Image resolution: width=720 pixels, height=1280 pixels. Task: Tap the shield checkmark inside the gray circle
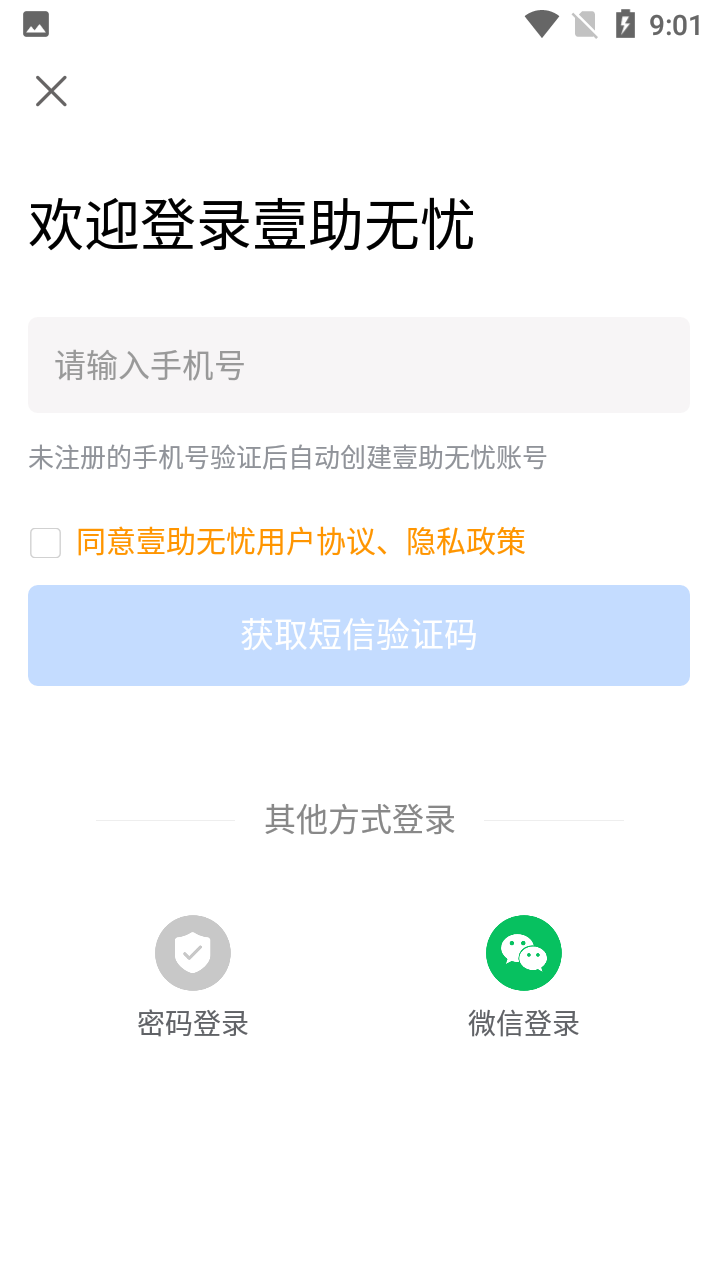click(x=192, y=952)
